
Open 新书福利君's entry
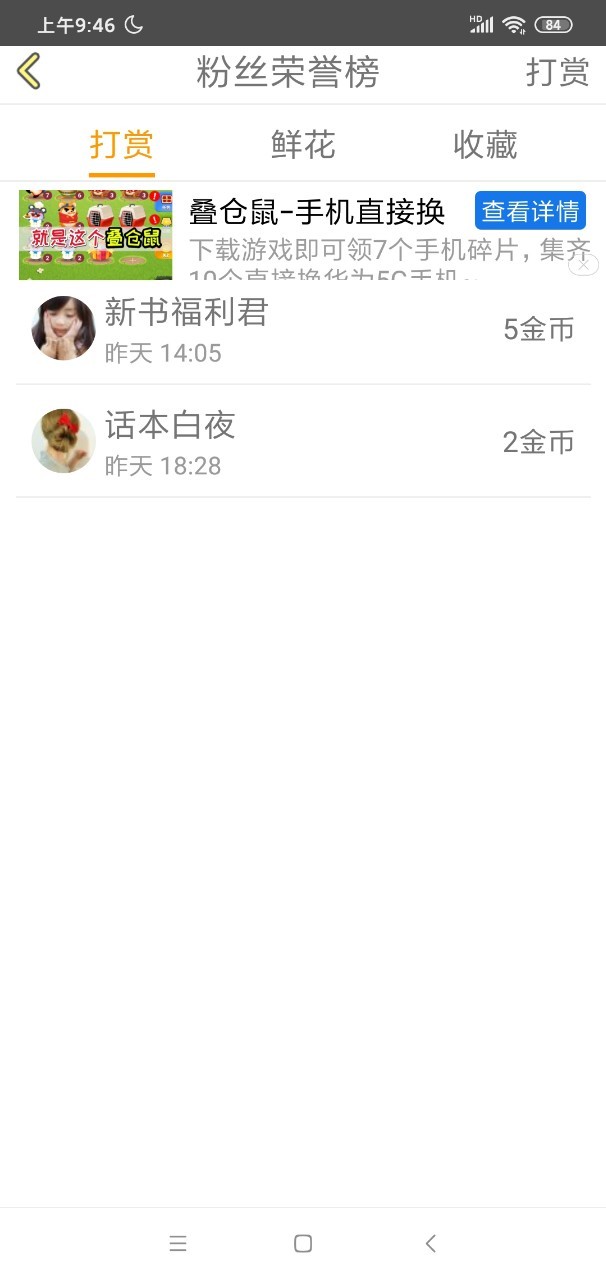click(303, 329)
